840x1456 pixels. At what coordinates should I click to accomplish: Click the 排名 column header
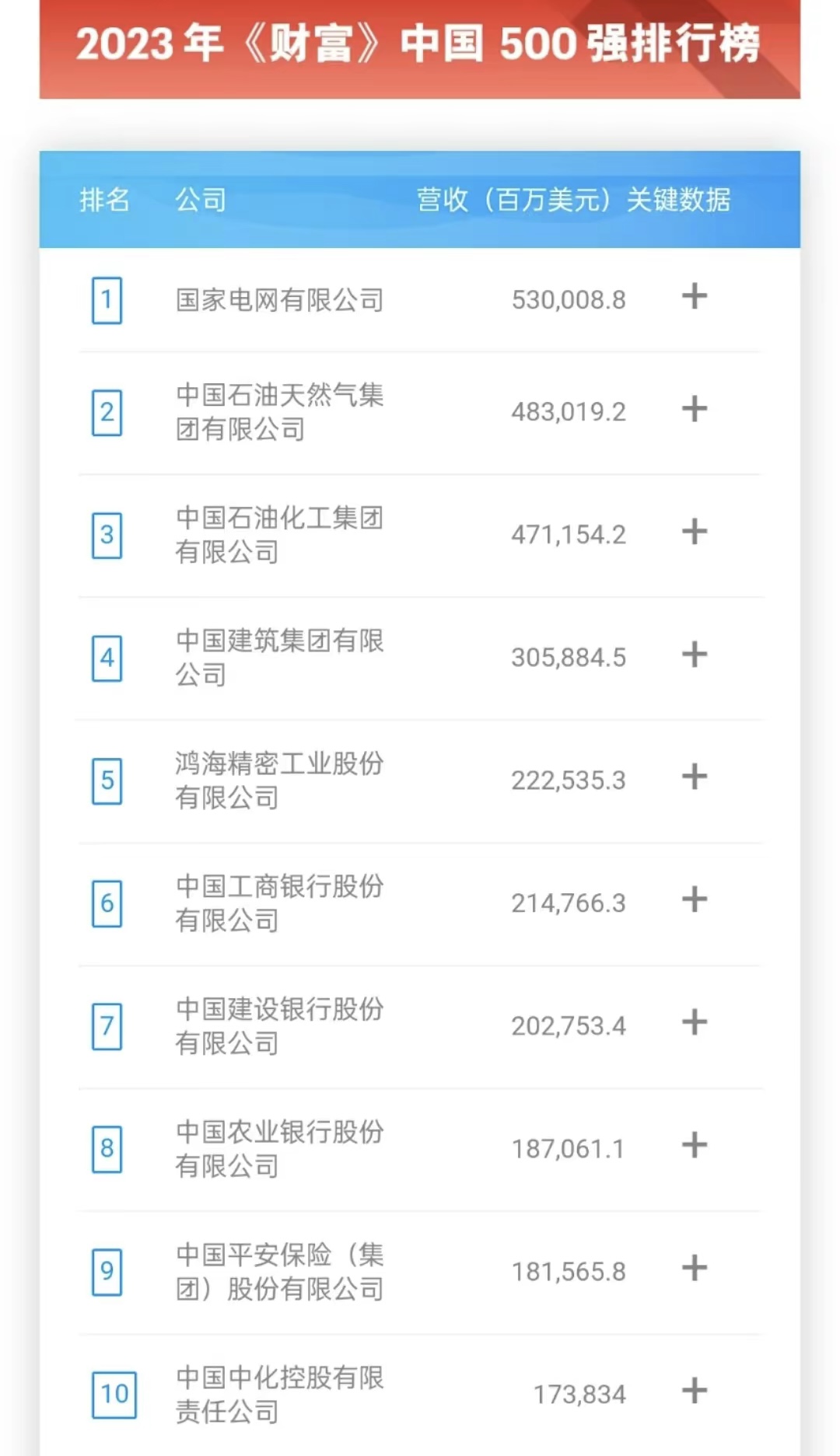pos(105,201)
